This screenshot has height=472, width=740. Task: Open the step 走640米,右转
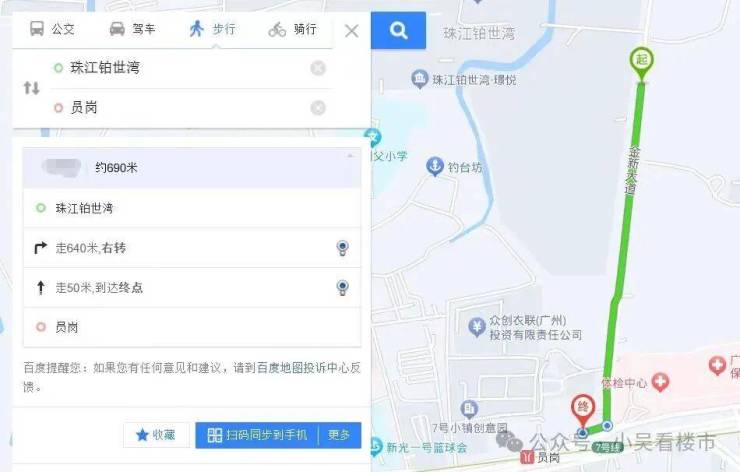click(180, 248)
